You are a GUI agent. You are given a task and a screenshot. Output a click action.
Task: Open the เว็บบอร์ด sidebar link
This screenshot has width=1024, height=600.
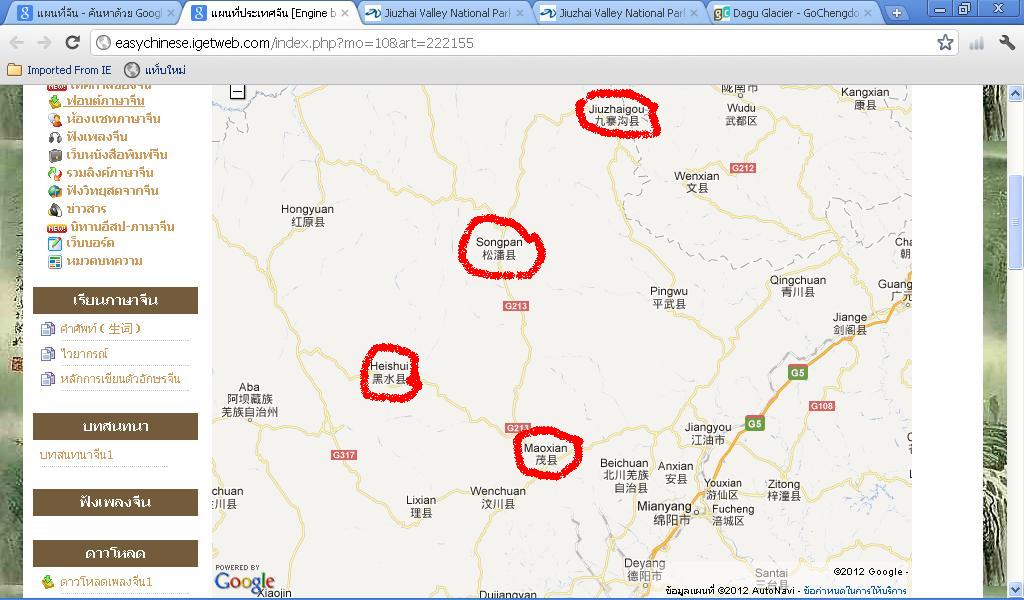coord(90,243)
